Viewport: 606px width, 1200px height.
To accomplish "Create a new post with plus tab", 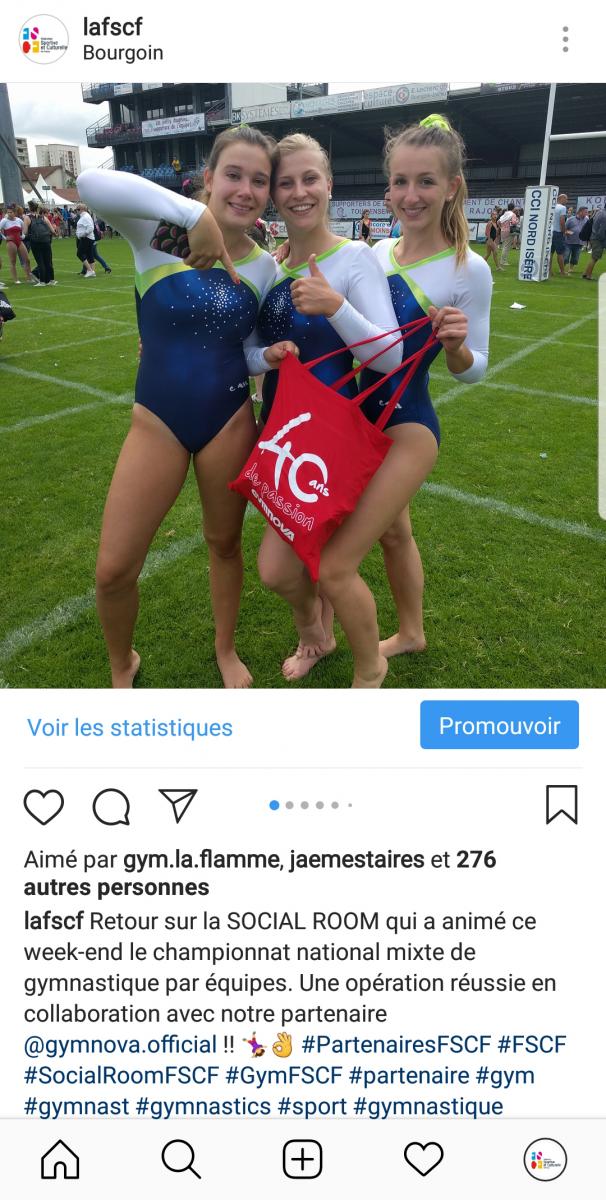I will [302, 1159].
